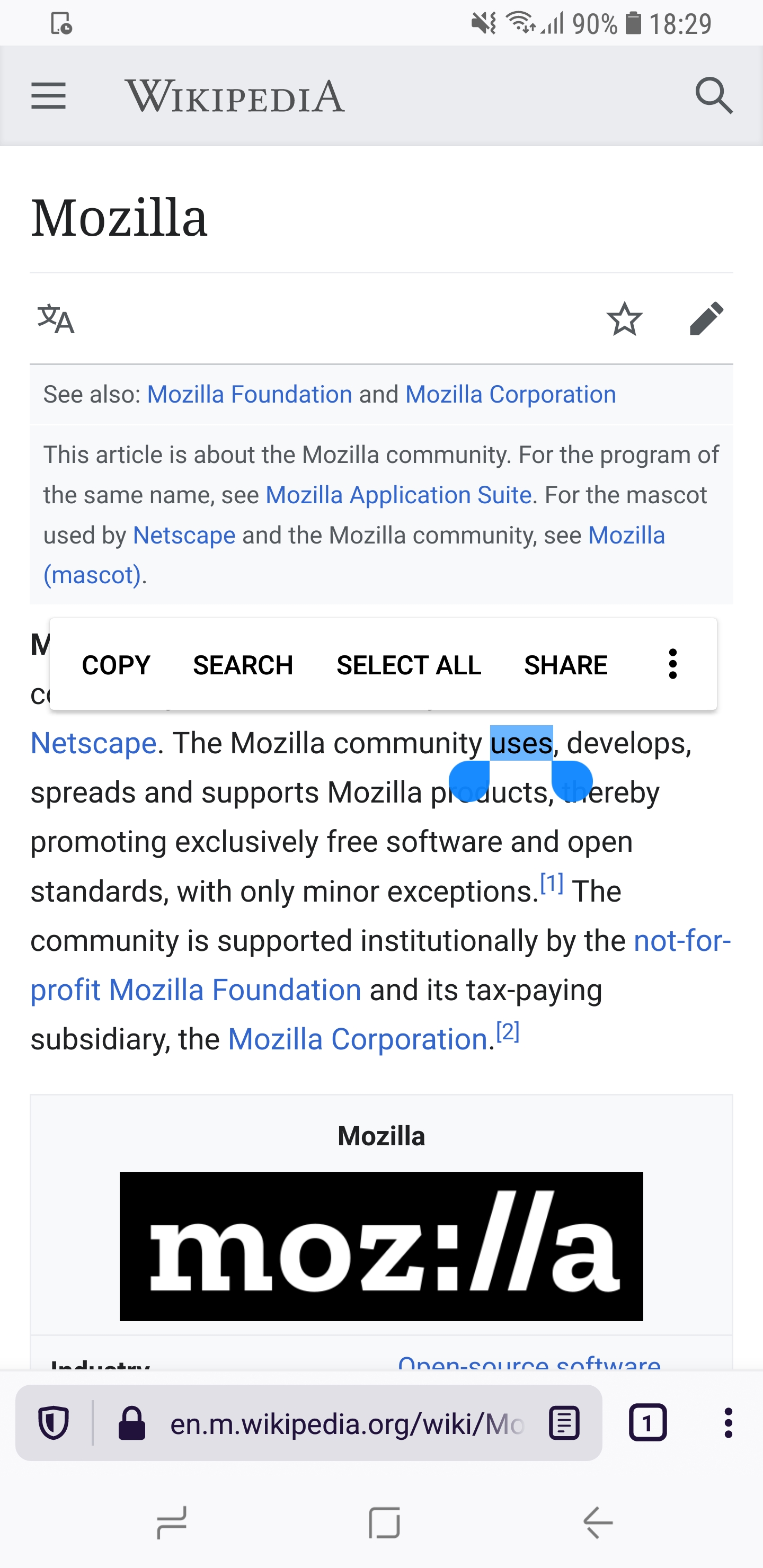
Task: Open citation reference [1]
Action: point(552,883)
